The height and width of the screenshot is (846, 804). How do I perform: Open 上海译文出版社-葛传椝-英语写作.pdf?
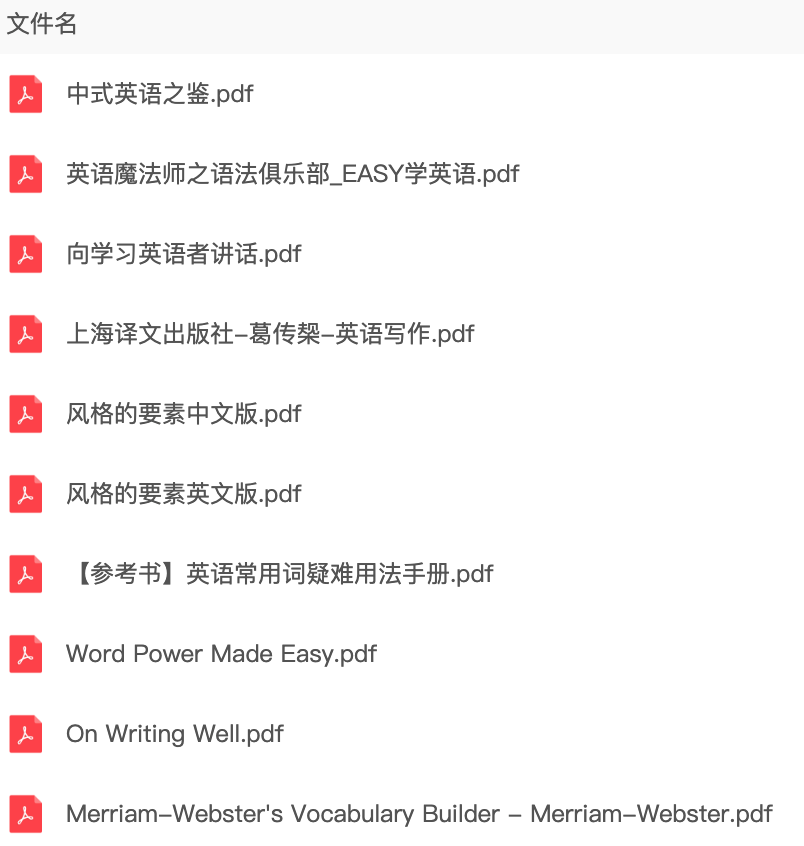[270, 334]
